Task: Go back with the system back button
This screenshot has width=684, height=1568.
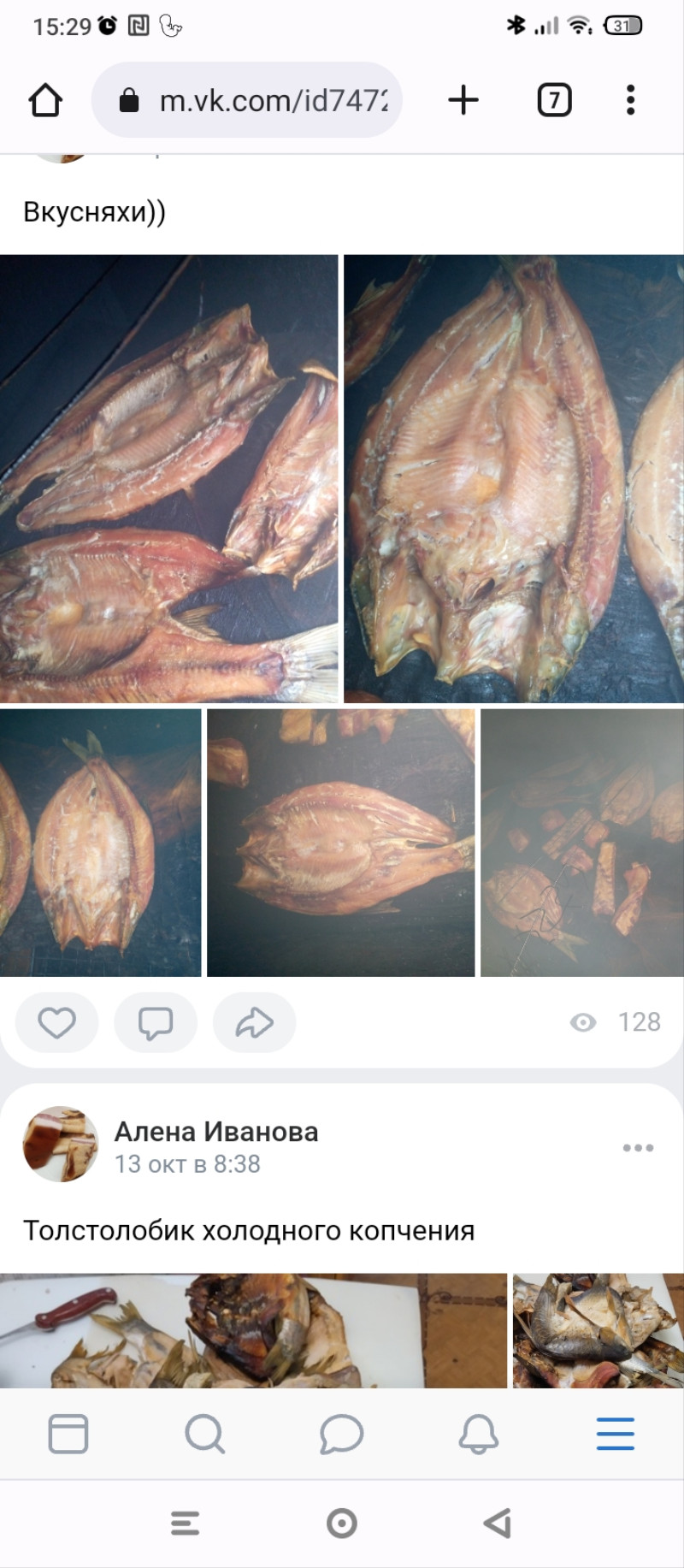Action: (x=498, y=1523)
